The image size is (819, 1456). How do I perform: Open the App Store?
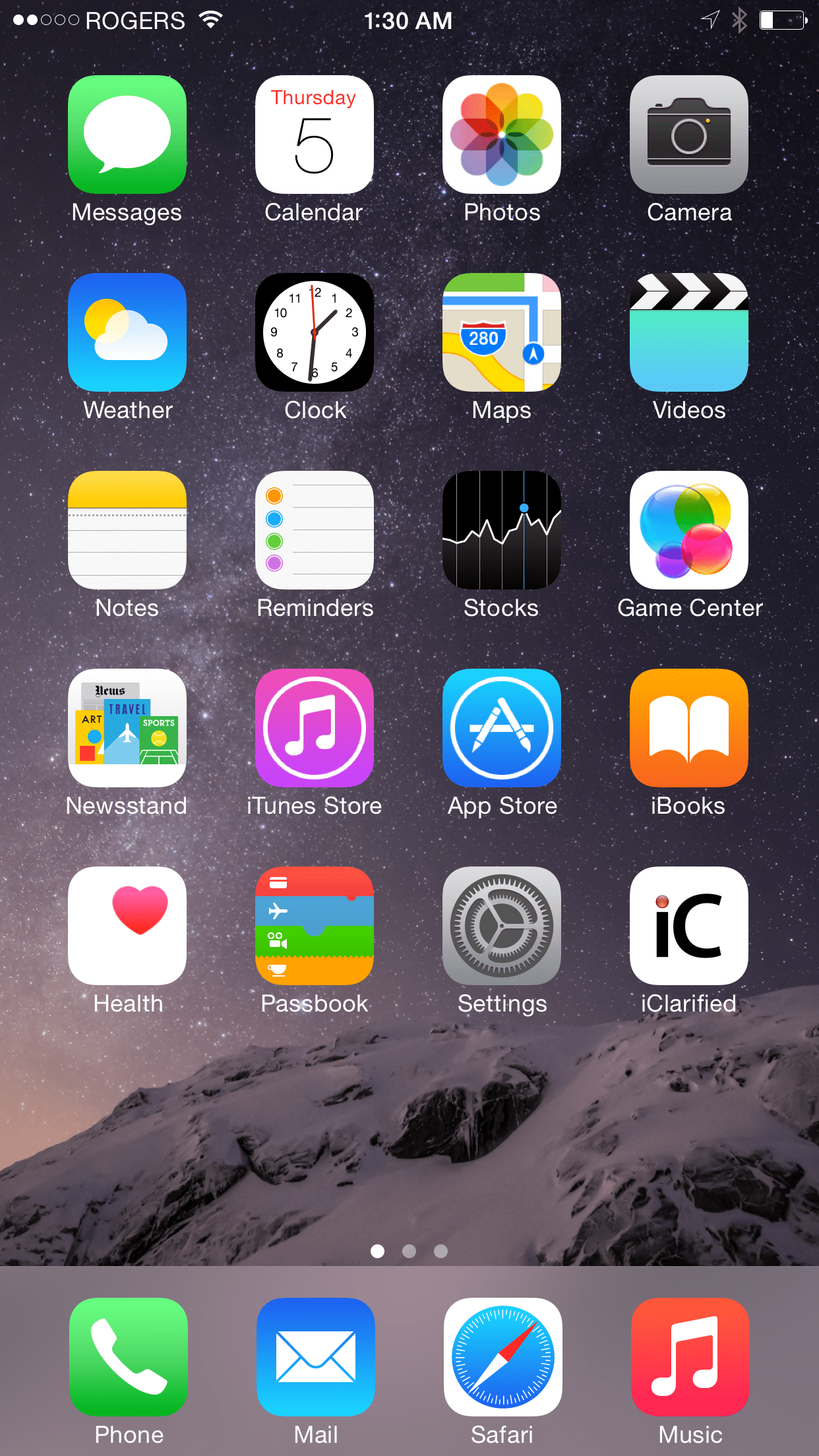[x=502, y=729]
